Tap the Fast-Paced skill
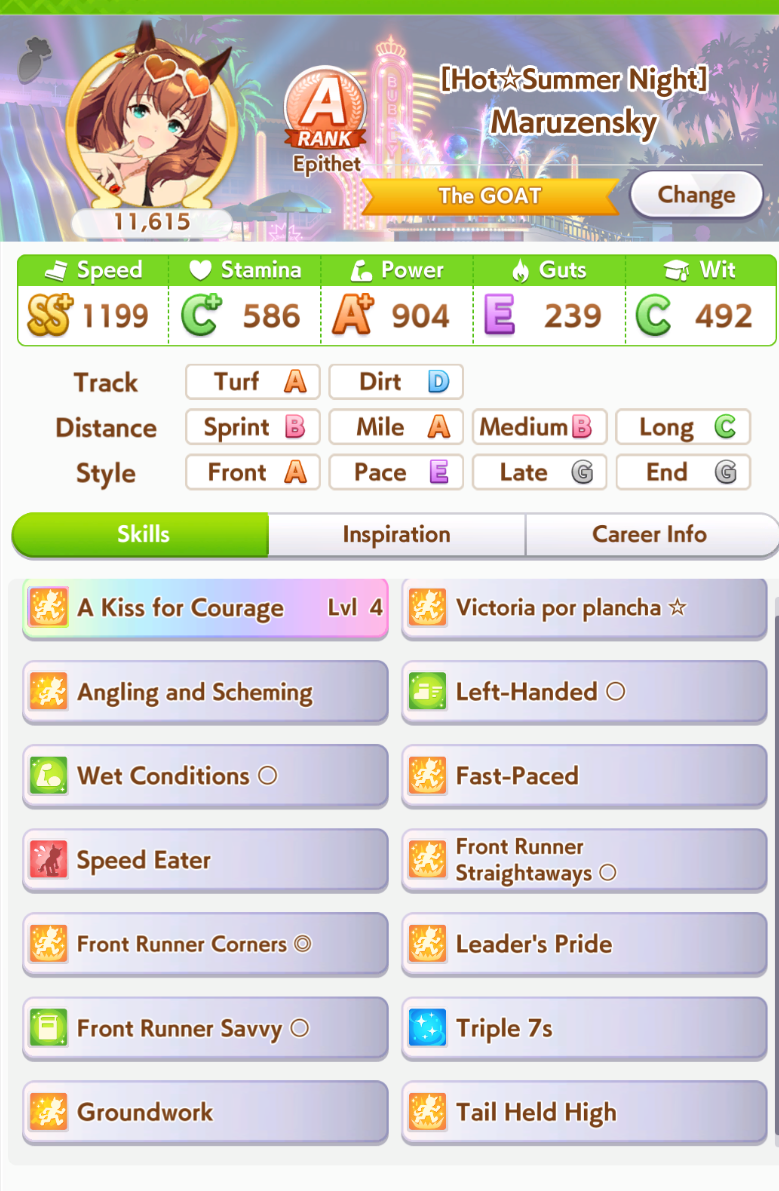 click(x=584, y=776)
